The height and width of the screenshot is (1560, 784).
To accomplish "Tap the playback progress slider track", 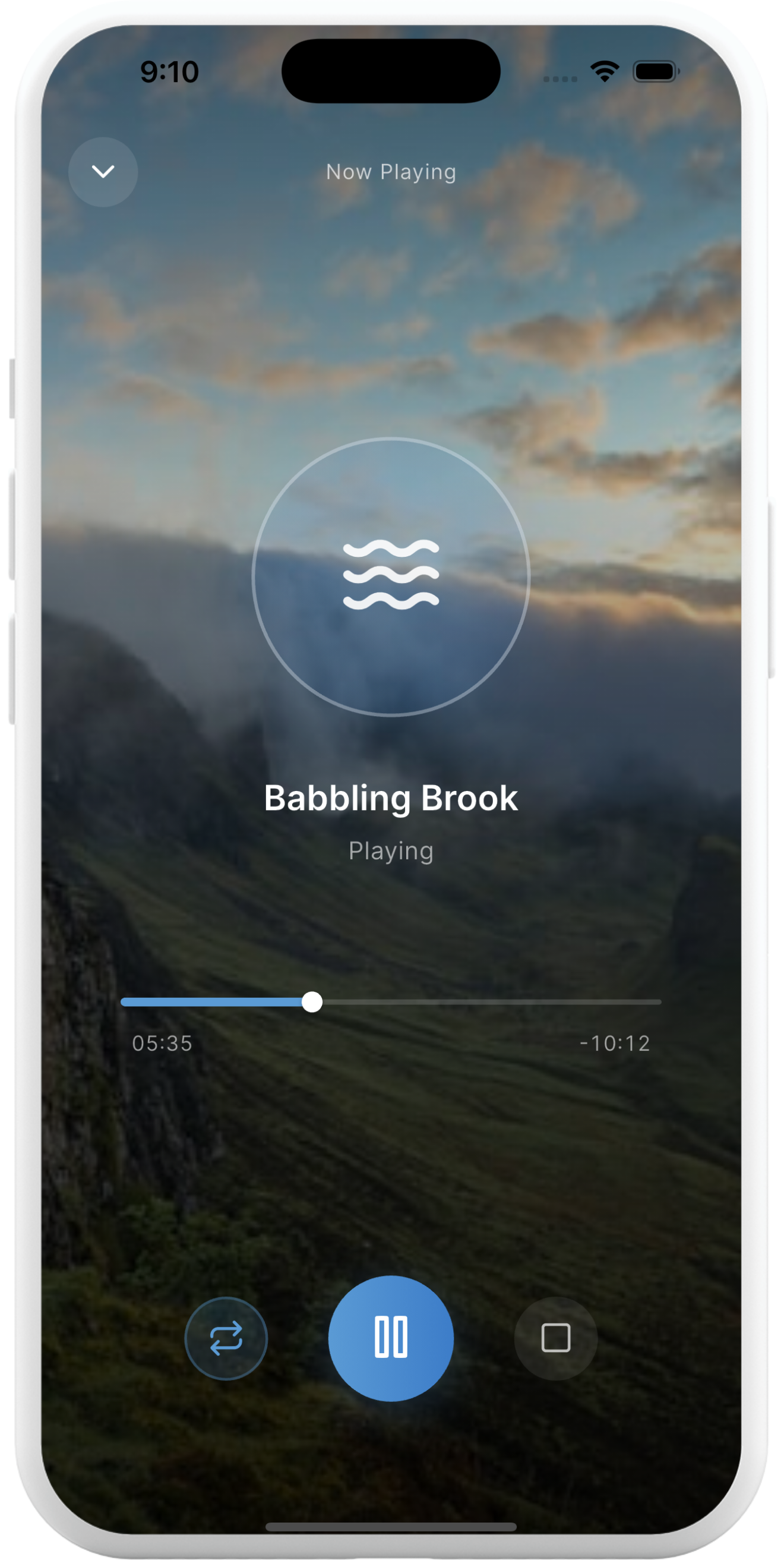I will (x=484, y=1002).
